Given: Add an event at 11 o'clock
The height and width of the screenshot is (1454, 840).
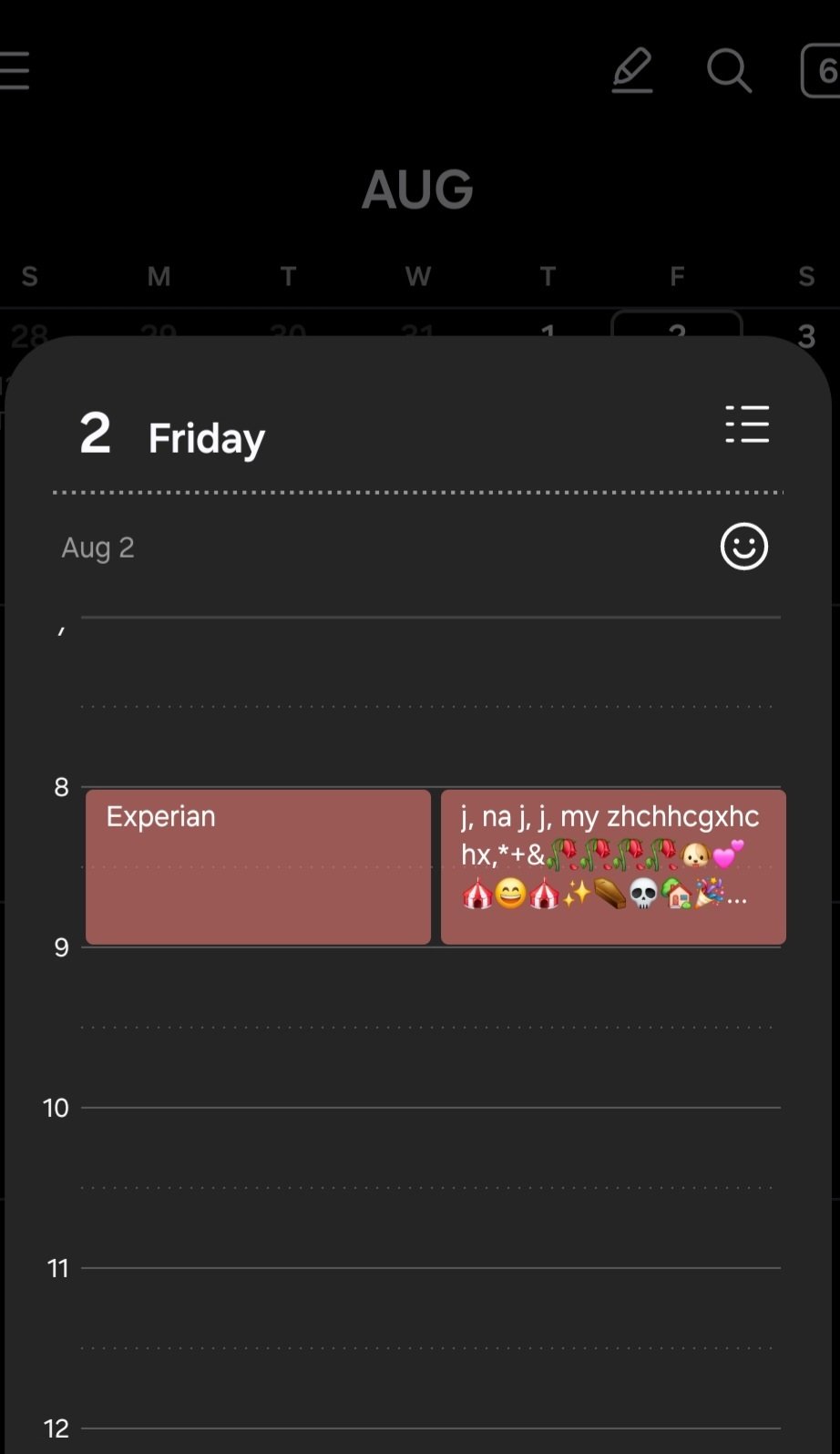Looking at the screenshot, I should pyautogui.click(x=430, y=1308).
